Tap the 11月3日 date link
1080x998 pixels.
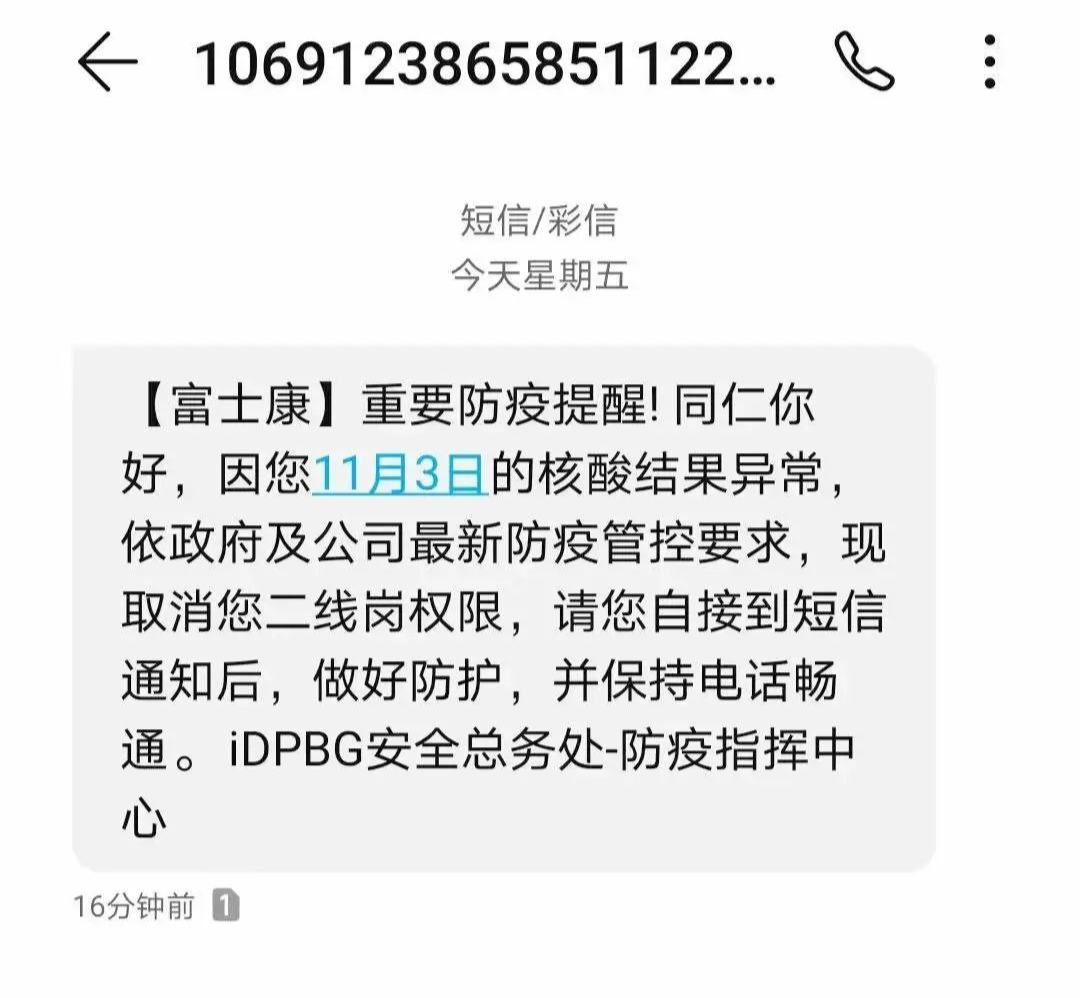[x=400, y=475]
